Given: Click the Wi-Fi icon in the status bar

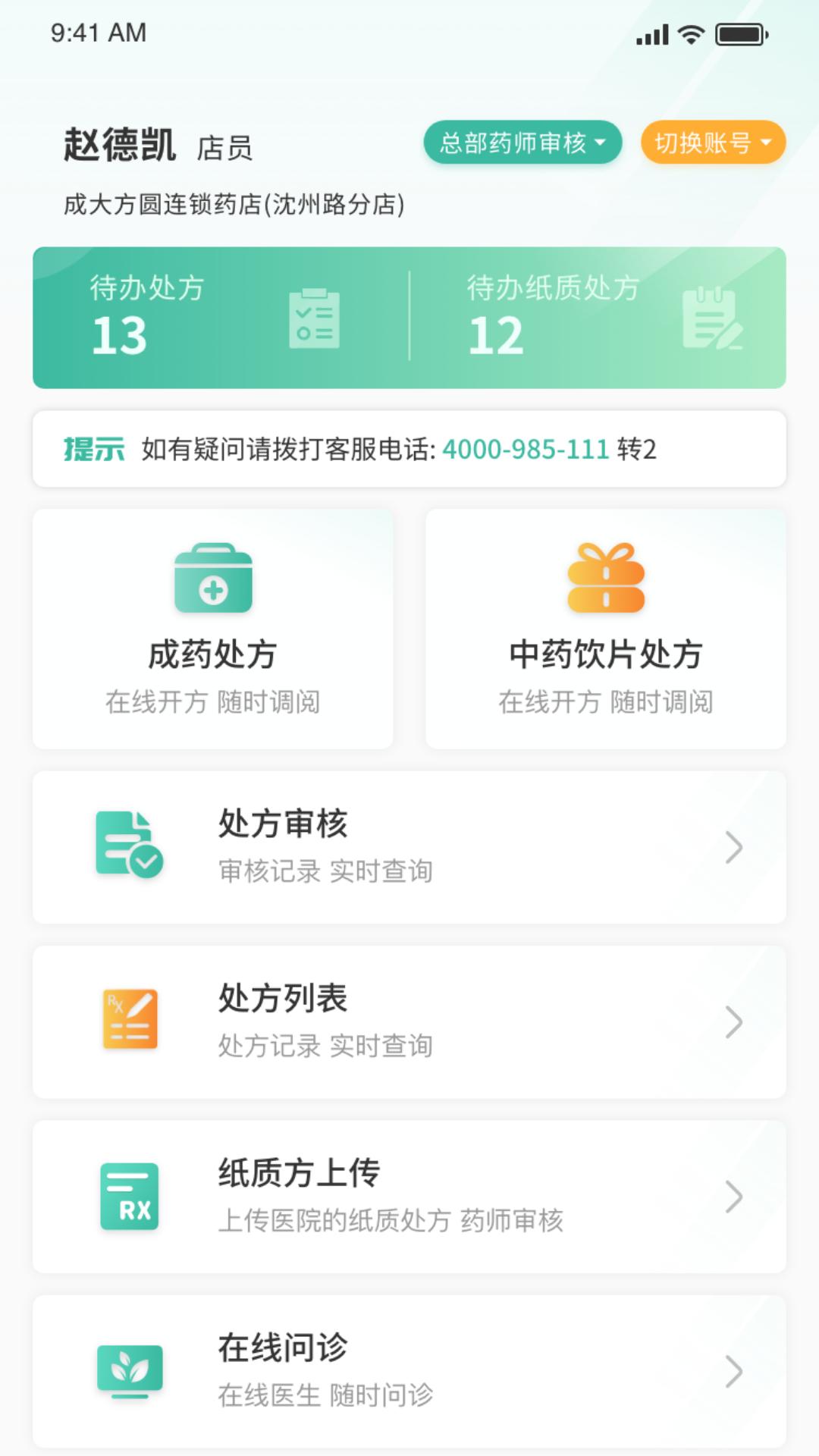Looking at the screenshot, I should pyautogui.click(x=690, y=33).
